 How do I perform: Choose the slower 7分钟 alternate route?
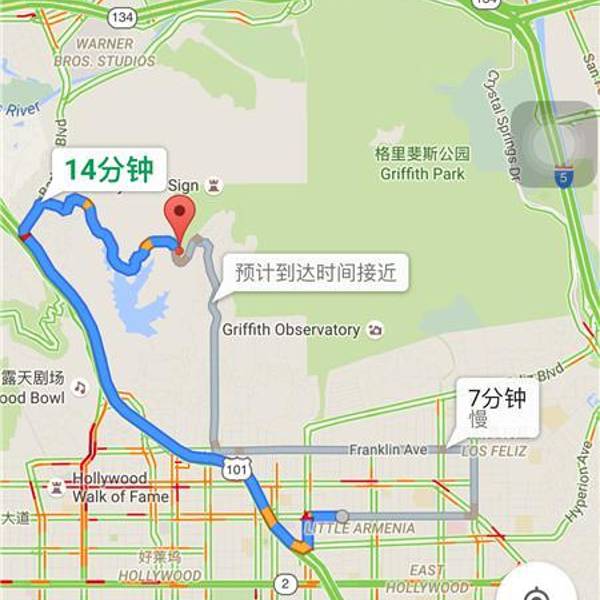[497, 407]
